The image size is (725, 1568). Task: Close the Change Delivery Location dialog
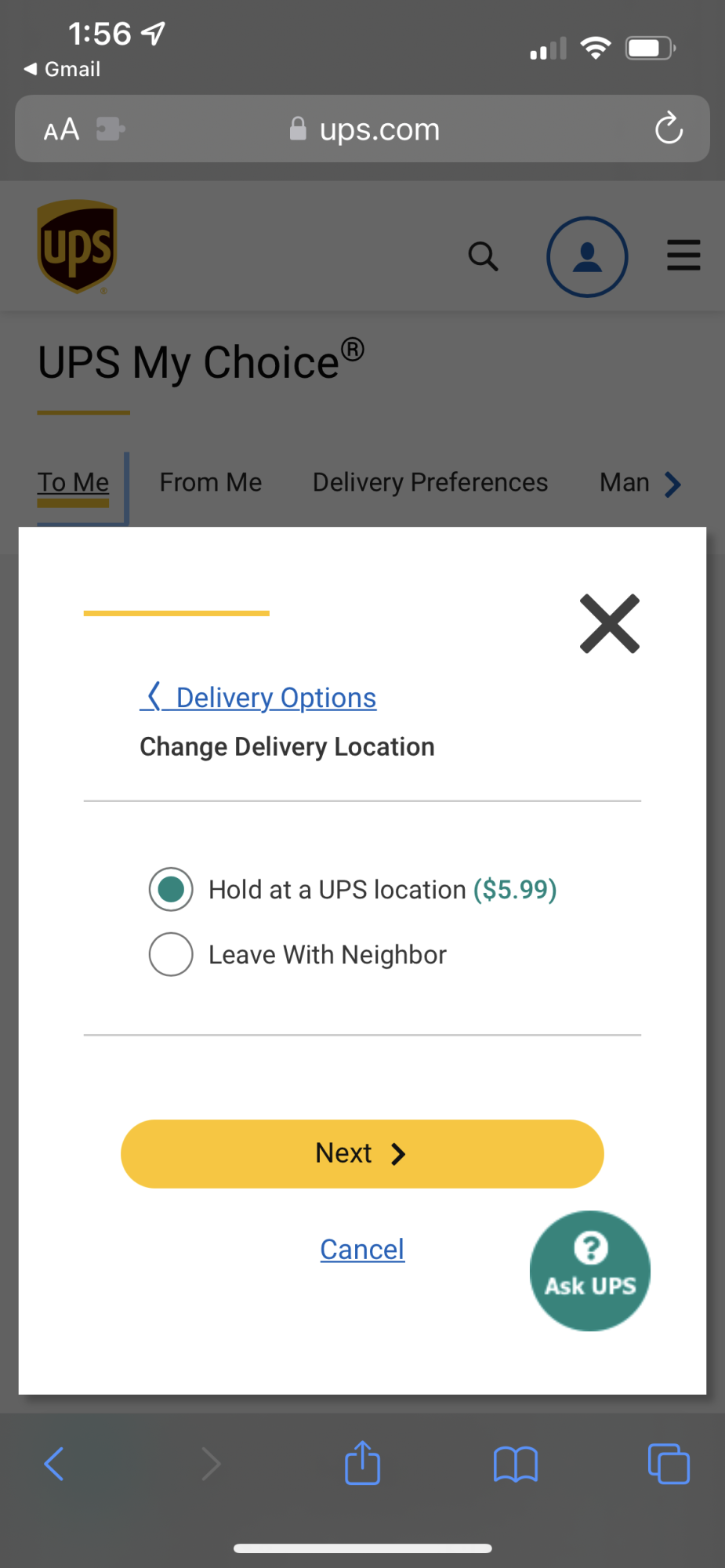pos(609,624)
